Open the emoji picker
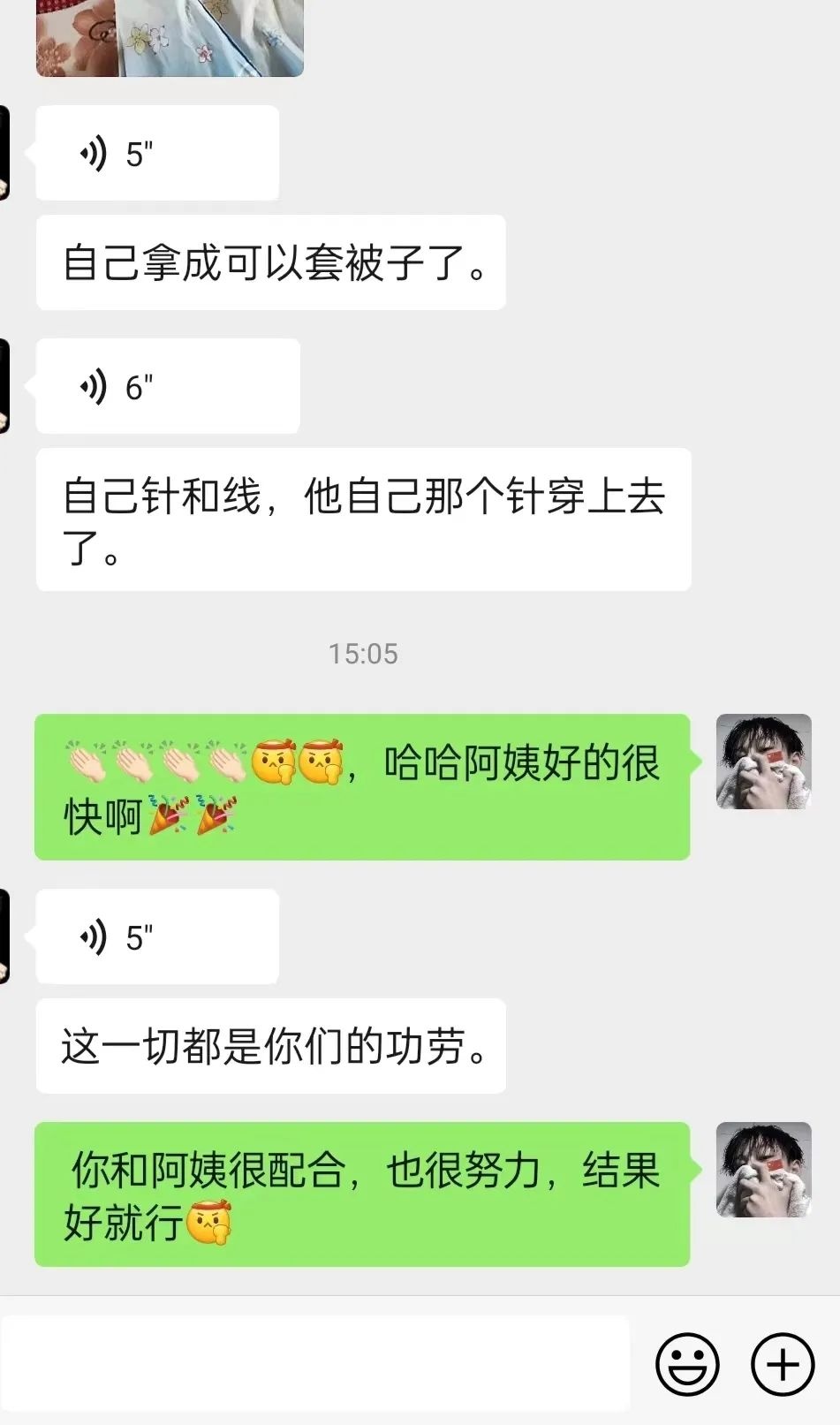The height and width of the screenshot is (1425, 840). (687, 1364)
